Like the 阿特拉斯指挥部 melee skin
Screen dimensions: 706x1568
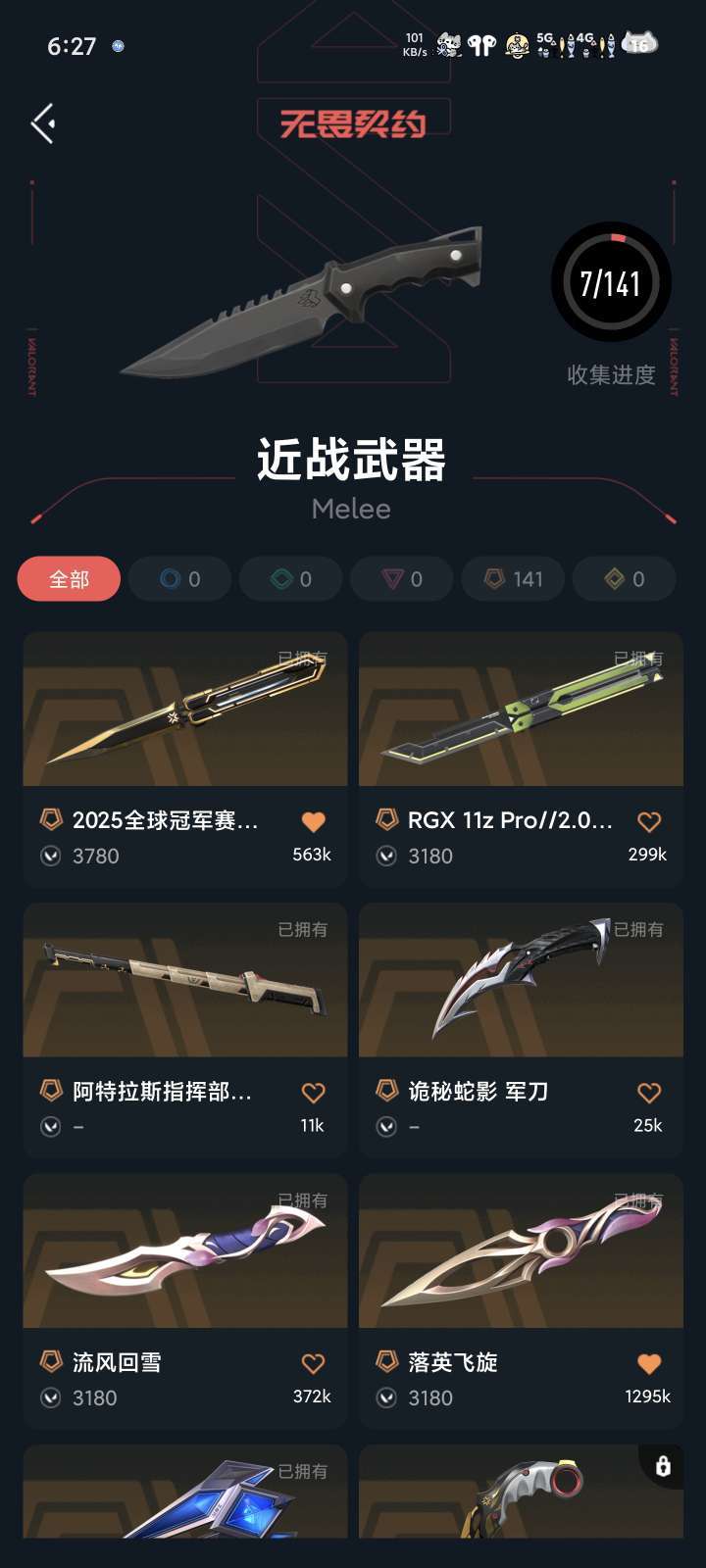(313, 1092)
